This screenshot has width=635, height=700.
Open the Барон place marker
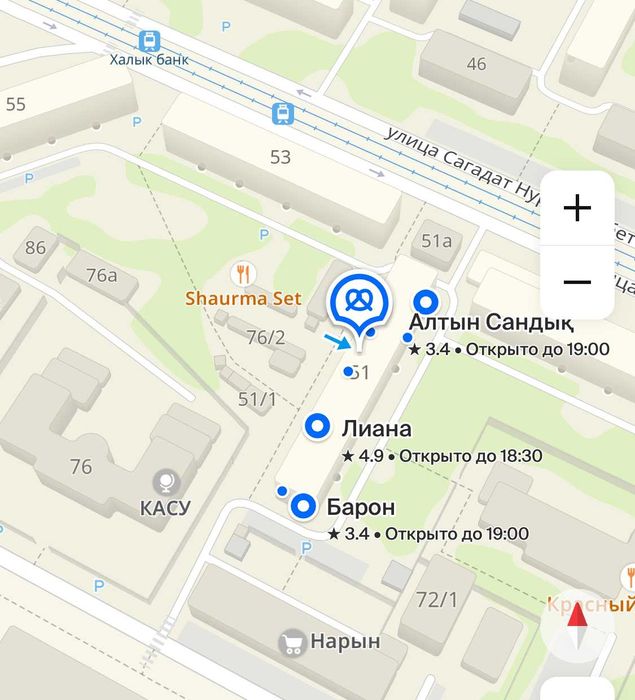click(303, 507)
